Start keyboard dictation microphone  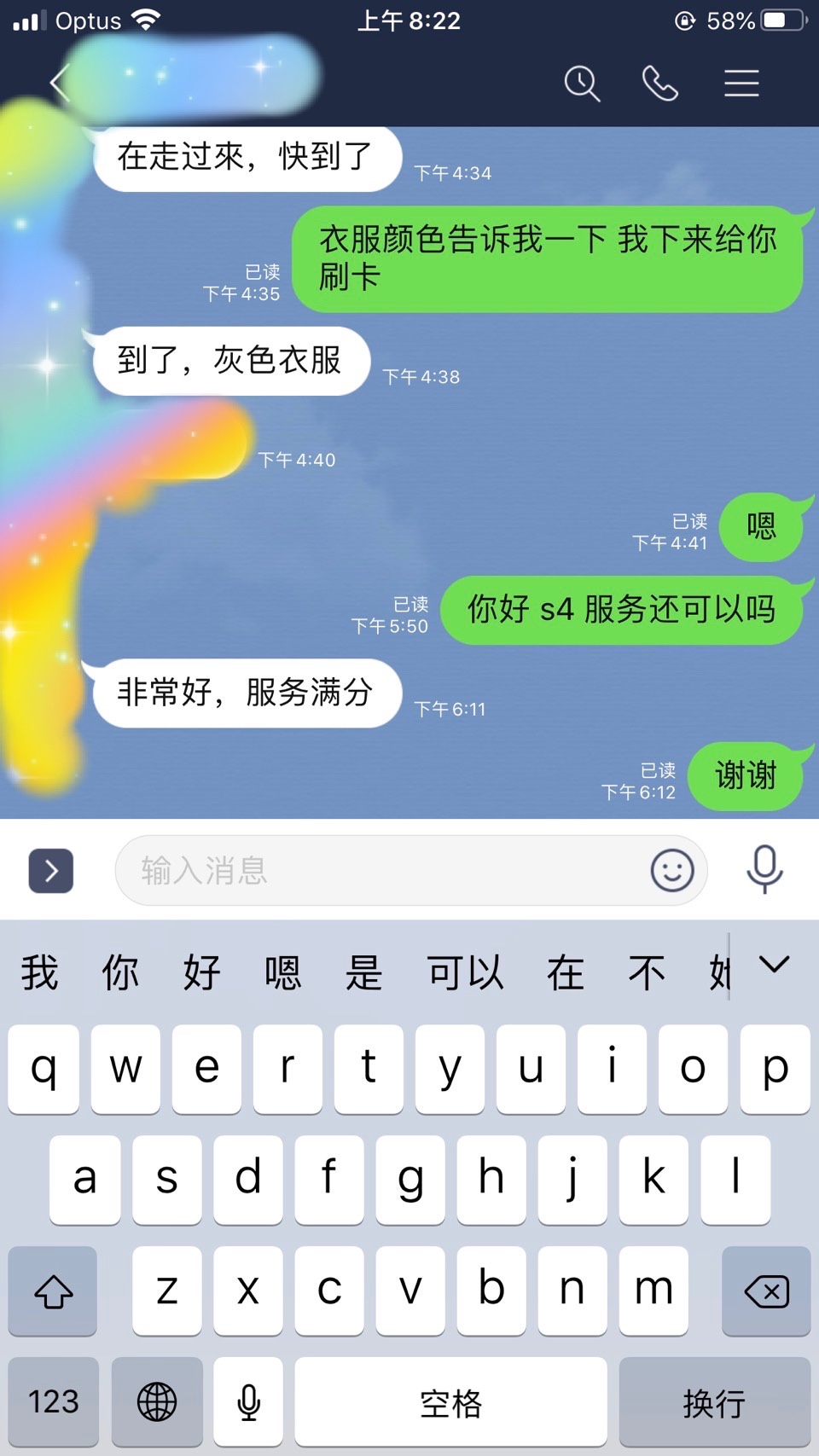[x=248, y=1401]
